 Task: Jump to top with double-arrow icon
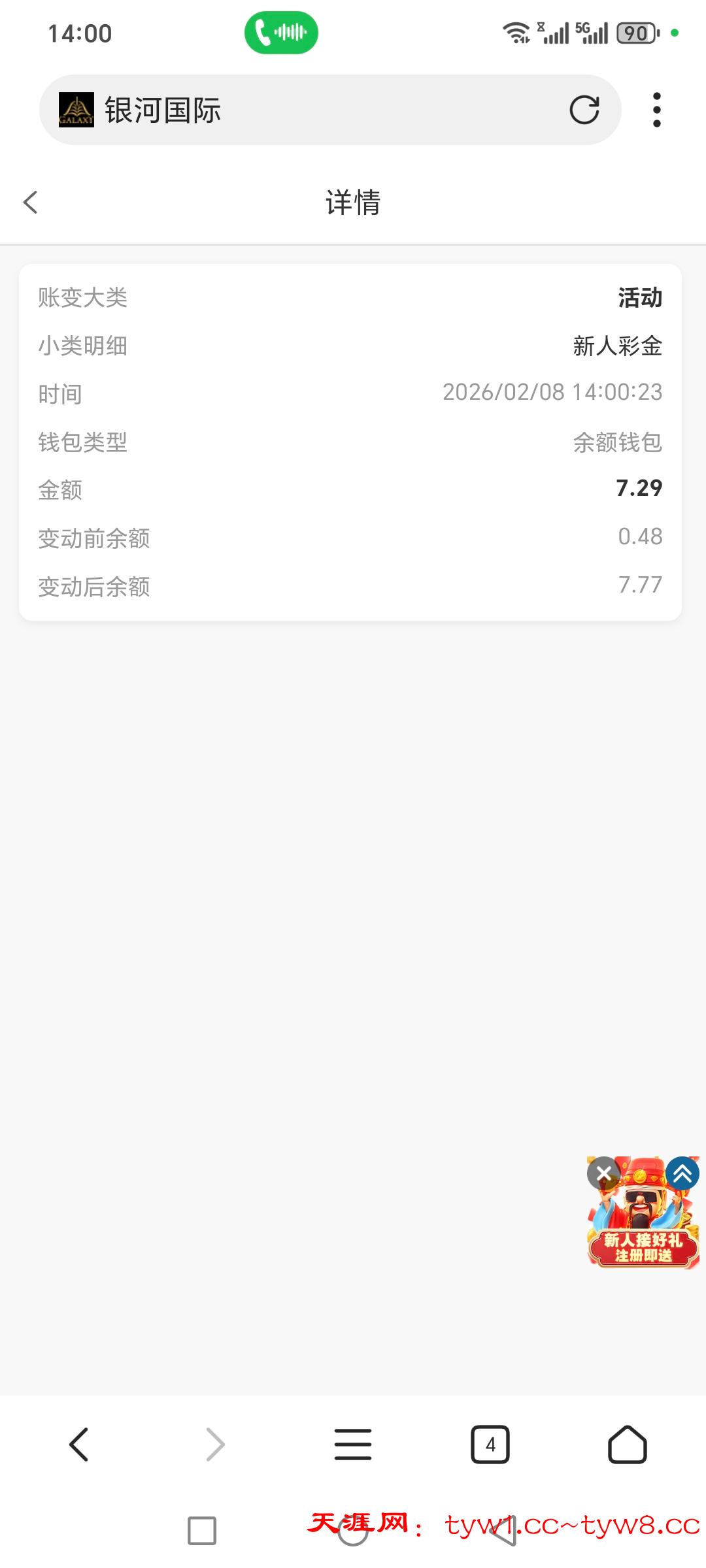point(682,1173)
